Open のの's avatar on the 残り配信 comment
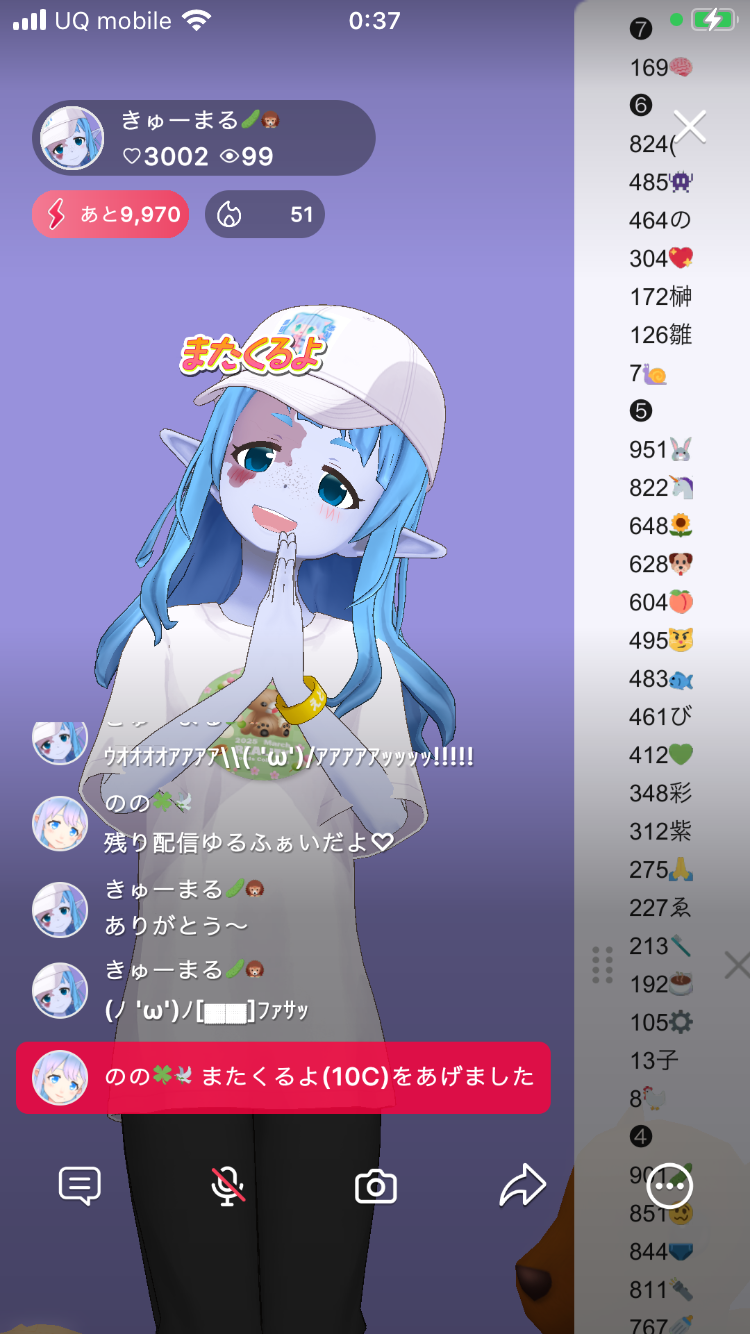 (x=60, y=824)
